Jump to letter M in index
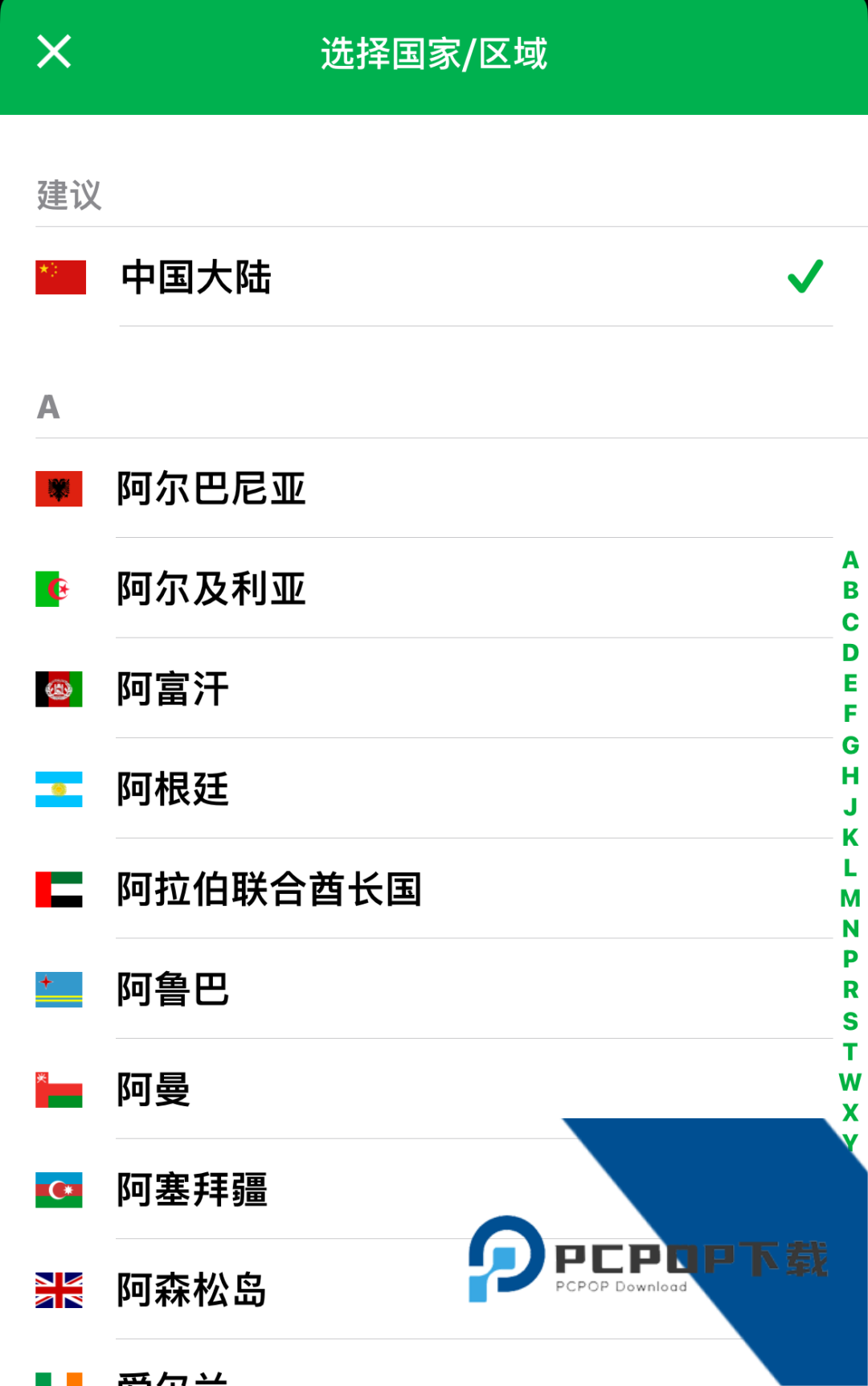This screenshot has height=1386, width=868. pyautogui.click(x=850, y=898)
